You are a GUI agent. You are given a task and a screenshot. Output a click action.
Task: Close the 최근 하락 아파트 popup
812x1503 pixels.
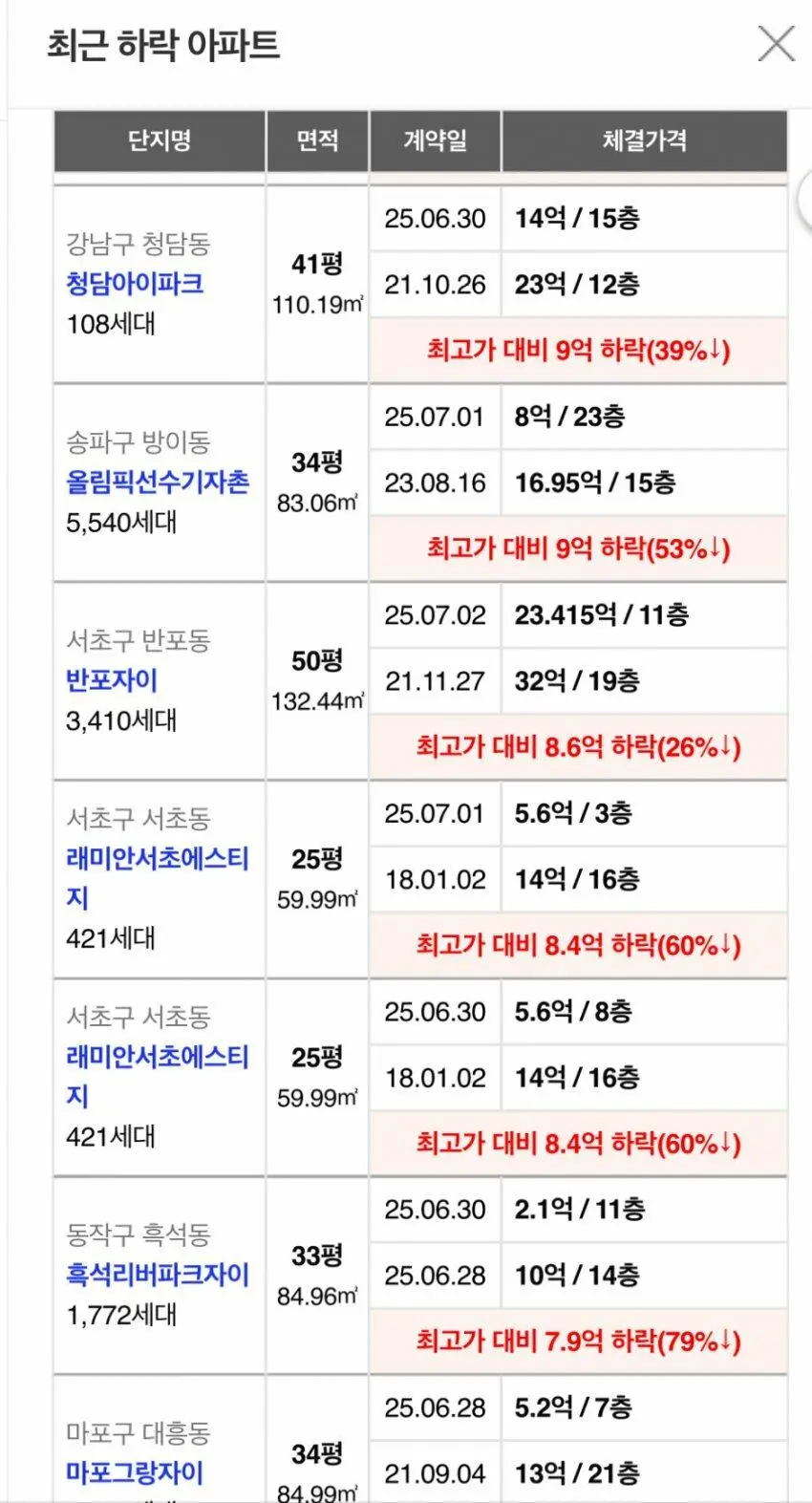776,44
